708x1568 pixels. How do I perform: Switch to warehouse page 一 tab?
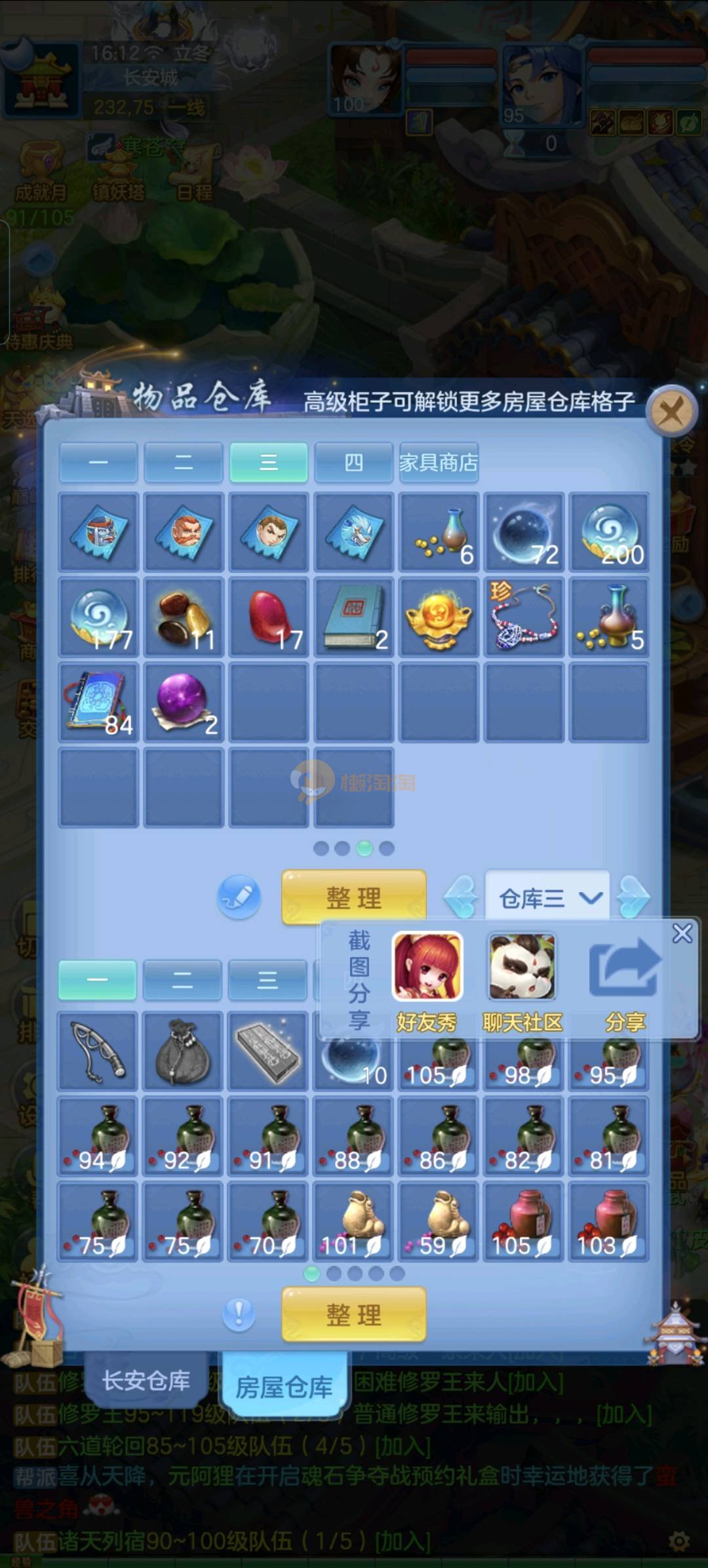tap(98, 463)
